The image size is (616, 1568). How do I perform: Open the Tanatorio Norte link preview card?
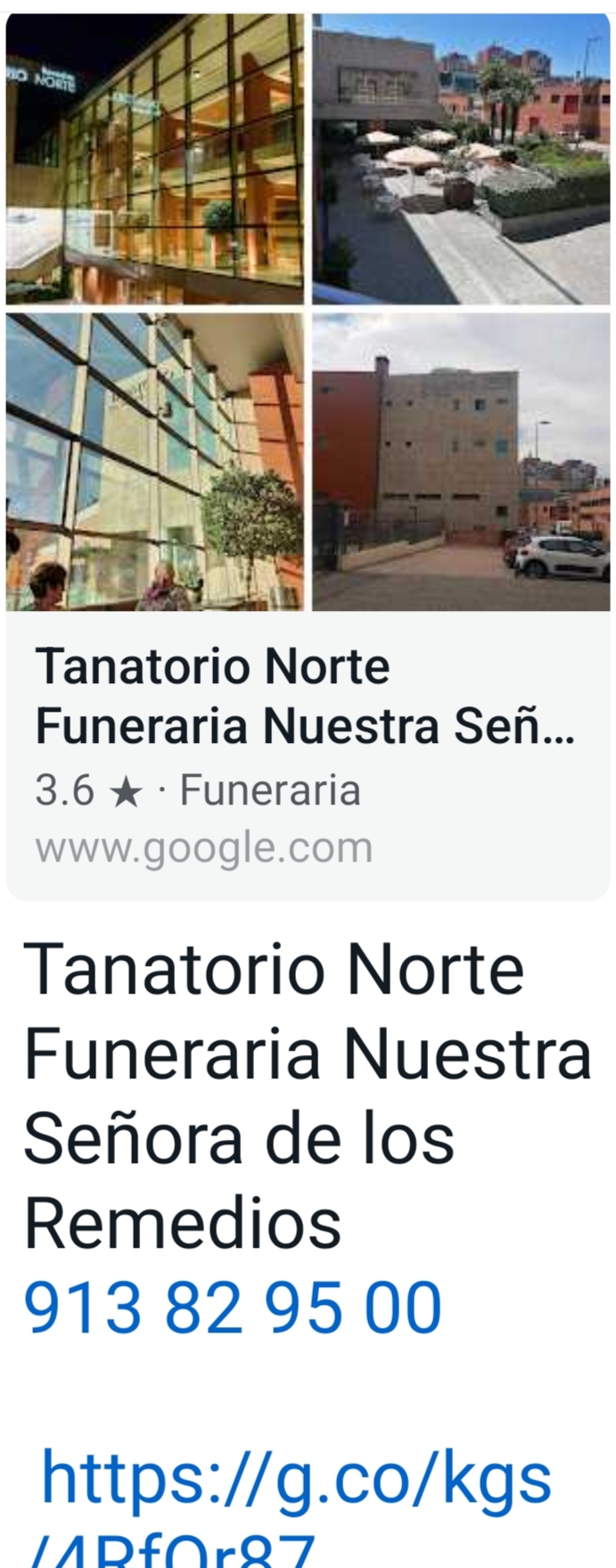[x=306, y=755]
